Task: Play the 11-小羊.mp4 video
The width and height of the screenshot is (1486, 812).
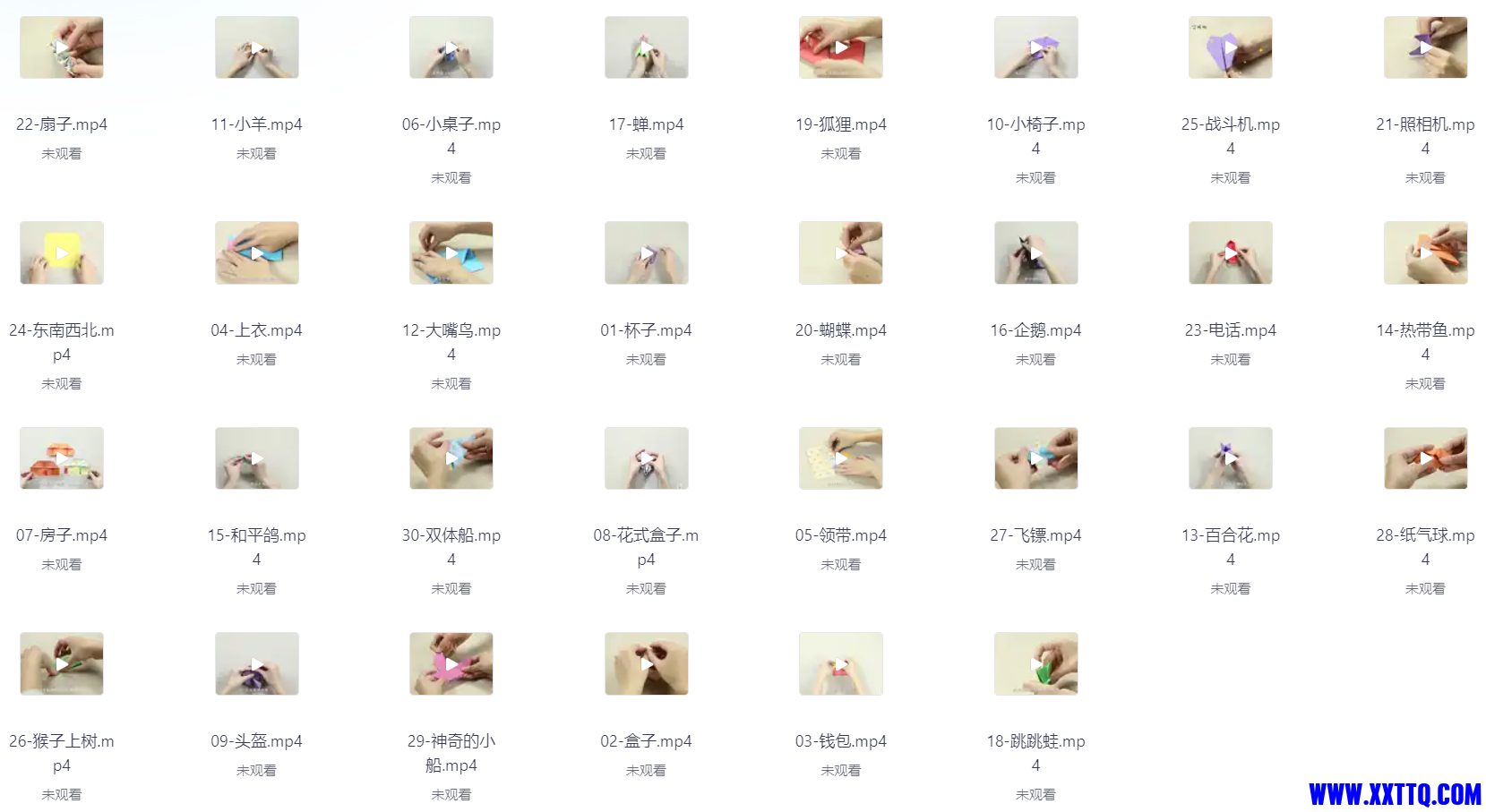Action: (x=256, y=47)
